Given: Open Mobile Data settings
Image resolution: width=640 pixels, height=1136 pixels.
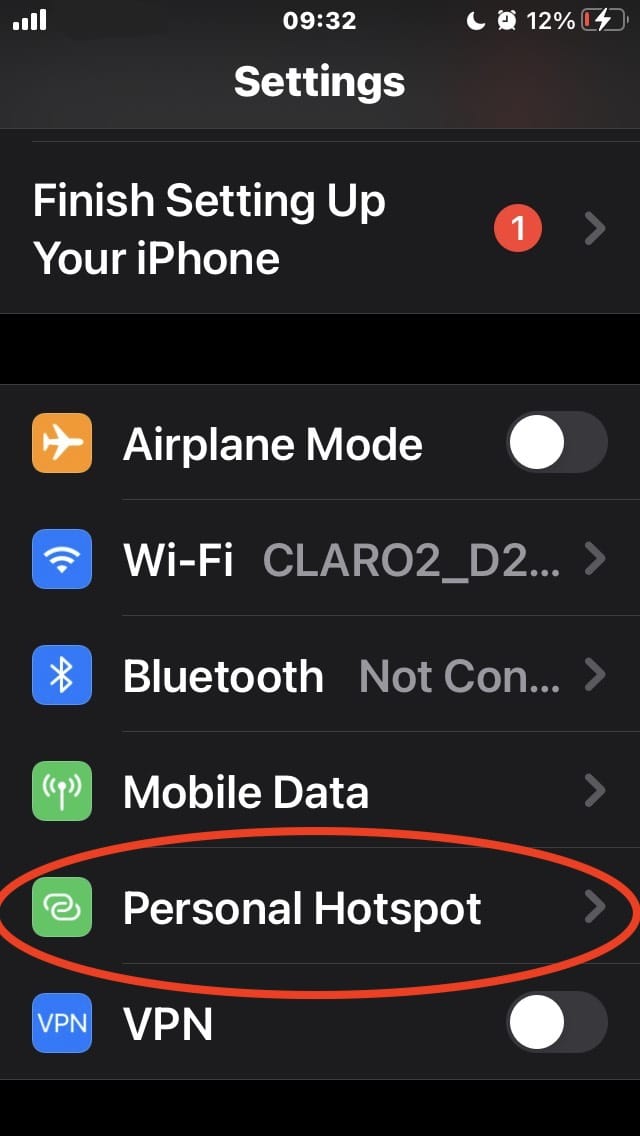Looking at the screenshot, I should click(x=320, y=790).
